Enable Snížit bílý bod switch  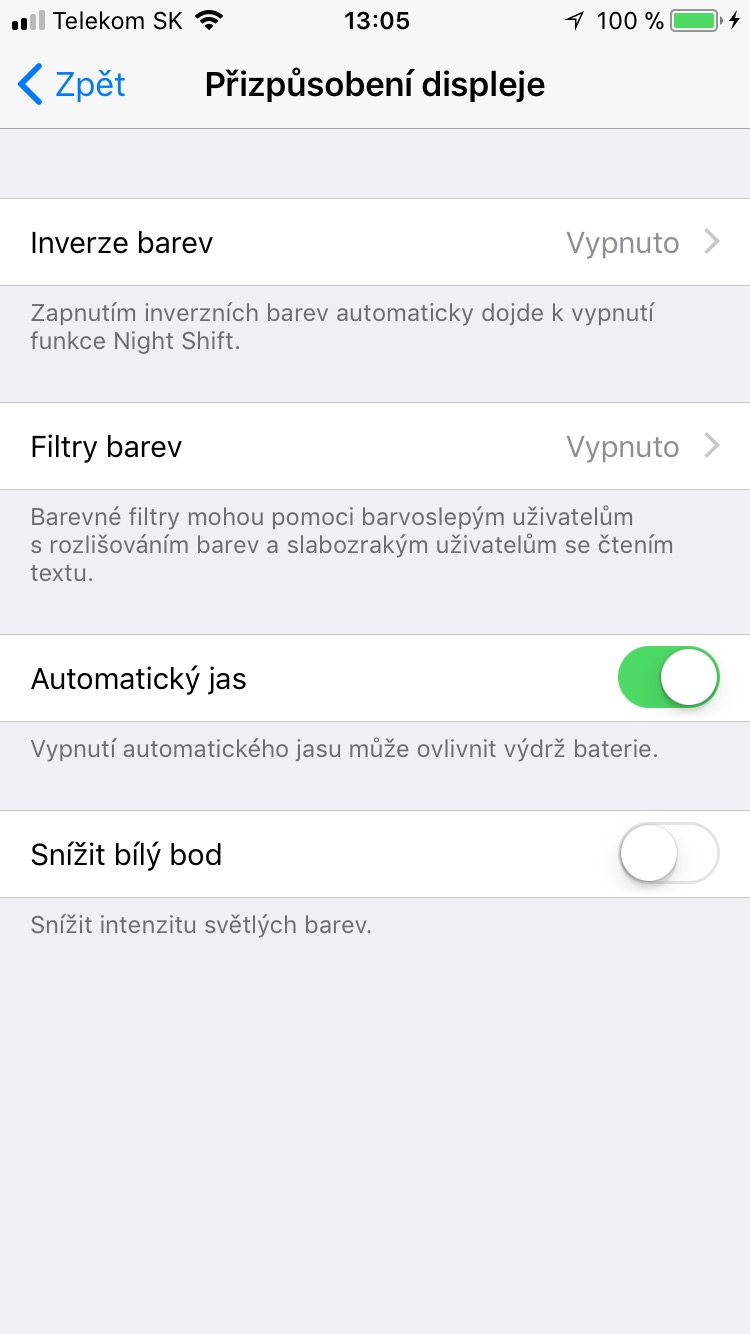(668, 854)
